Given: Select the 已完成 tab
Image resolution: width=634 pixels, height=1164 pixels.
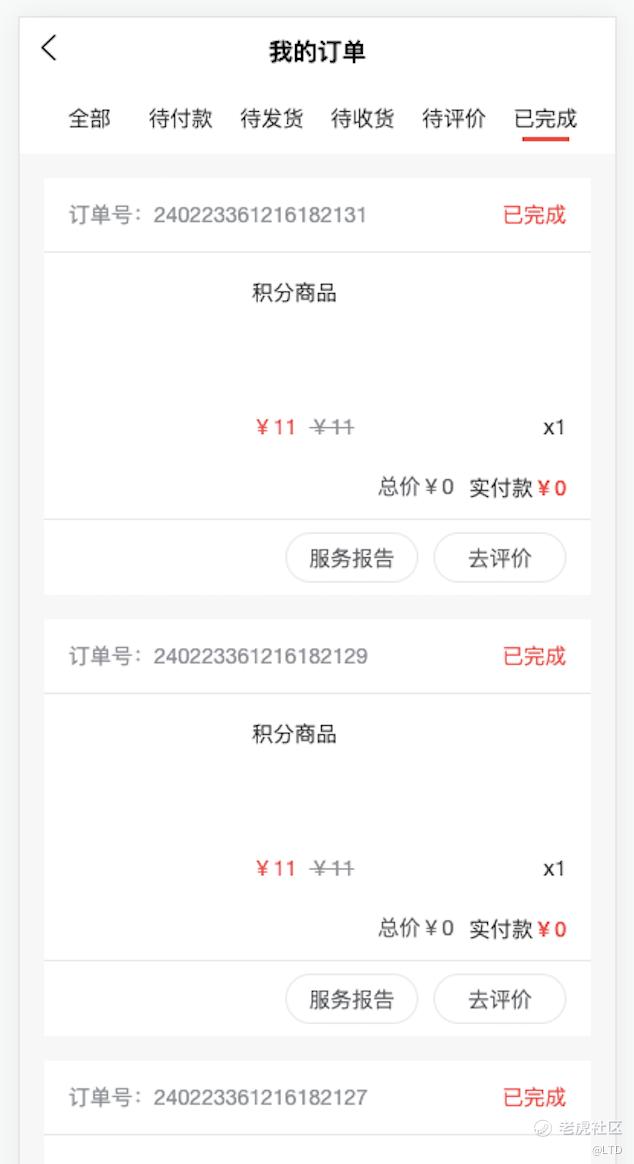Looking at the screenshot, I should coord(545,119).
